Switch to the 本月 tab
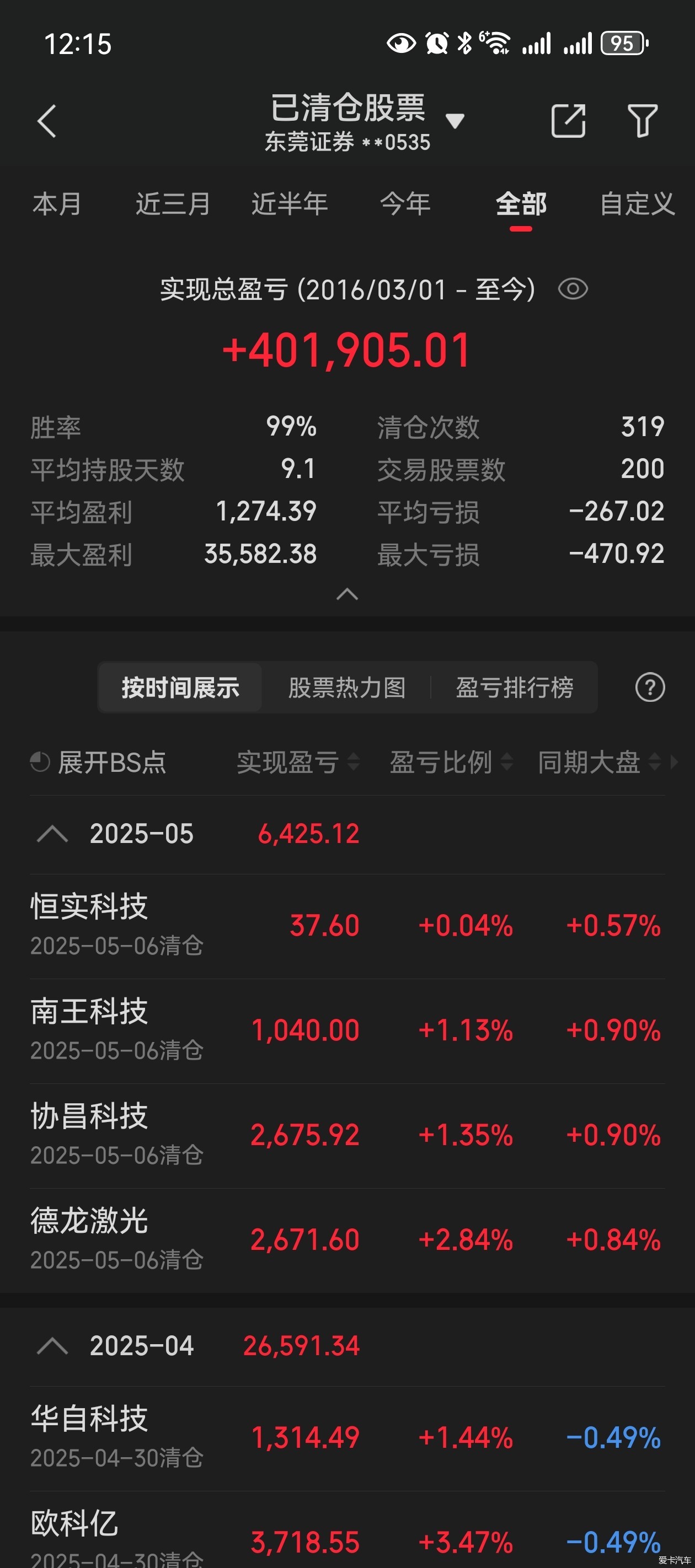Viewport: 695px width, 1568px height. (x=57, y=204)
